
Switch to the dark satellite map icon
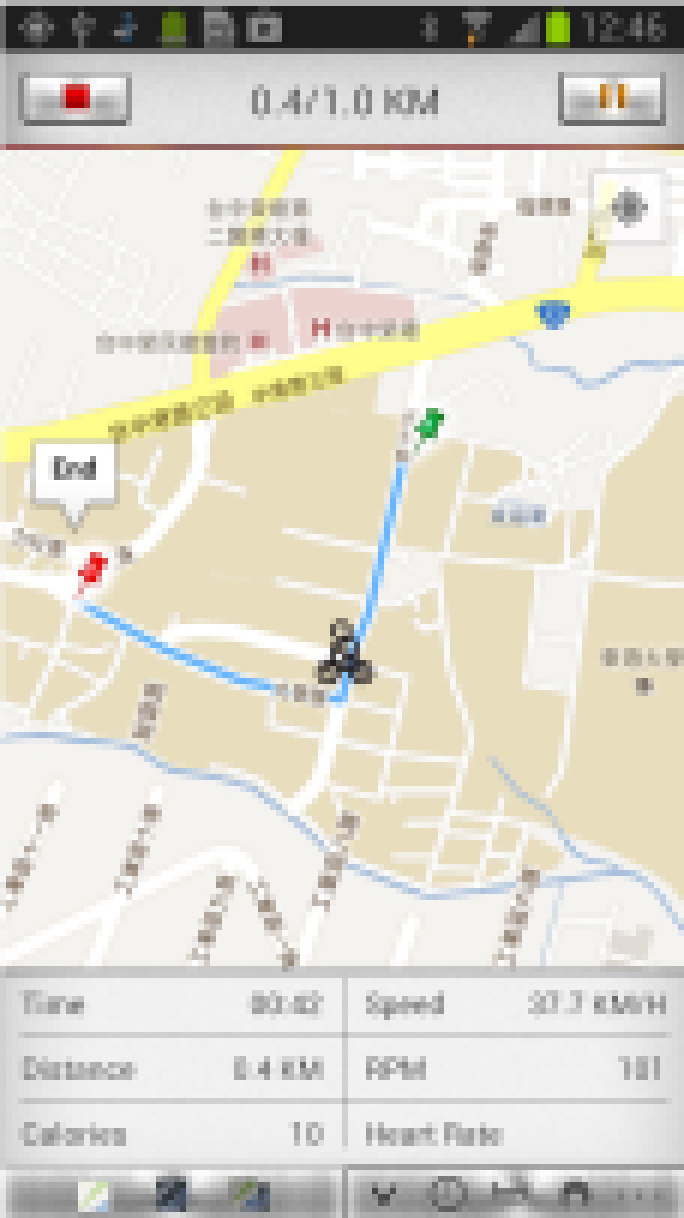click(170, 1194)
